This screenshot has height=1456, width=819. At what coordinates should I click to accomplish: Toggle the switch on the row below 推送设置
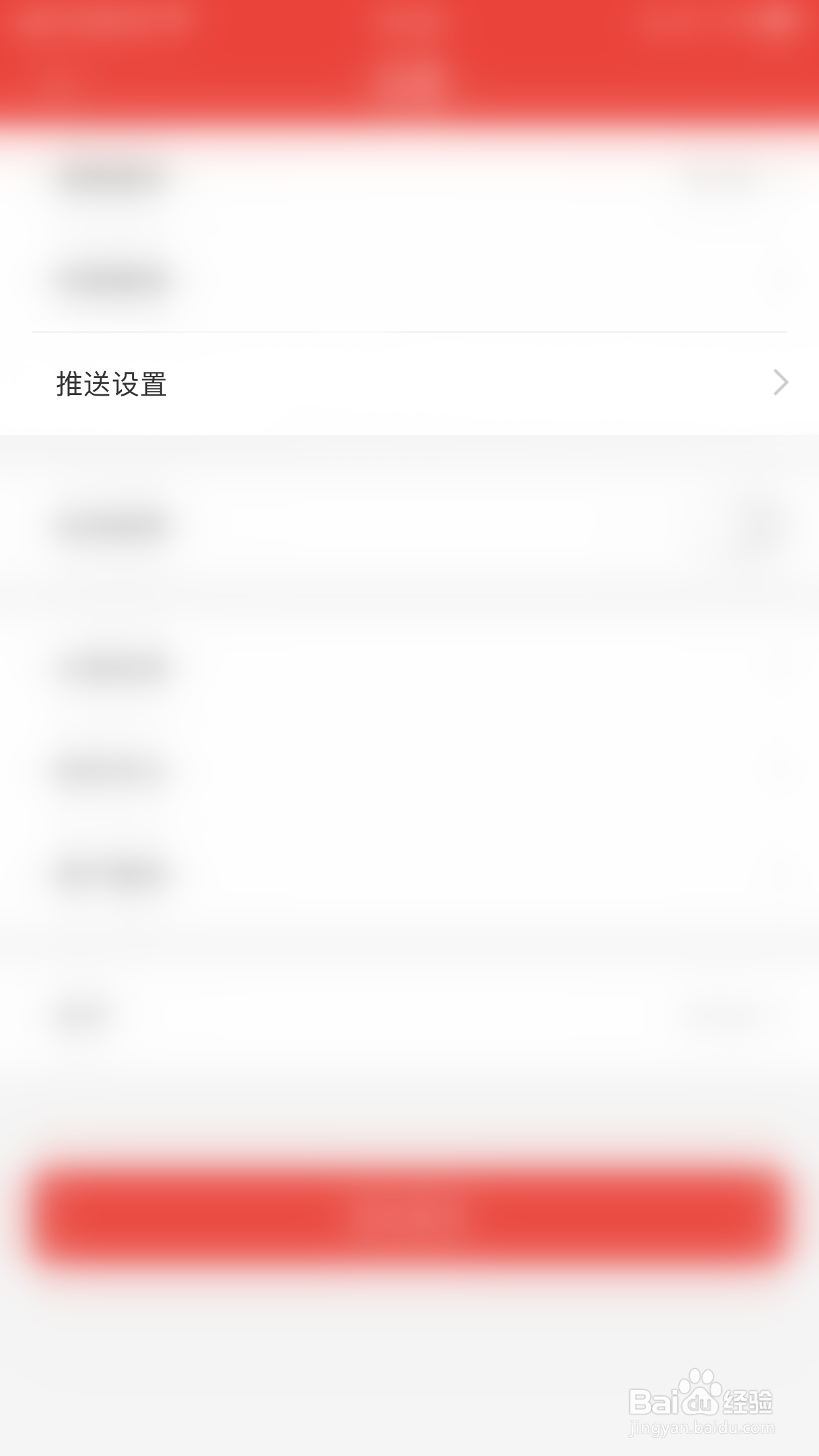(758, 524)
